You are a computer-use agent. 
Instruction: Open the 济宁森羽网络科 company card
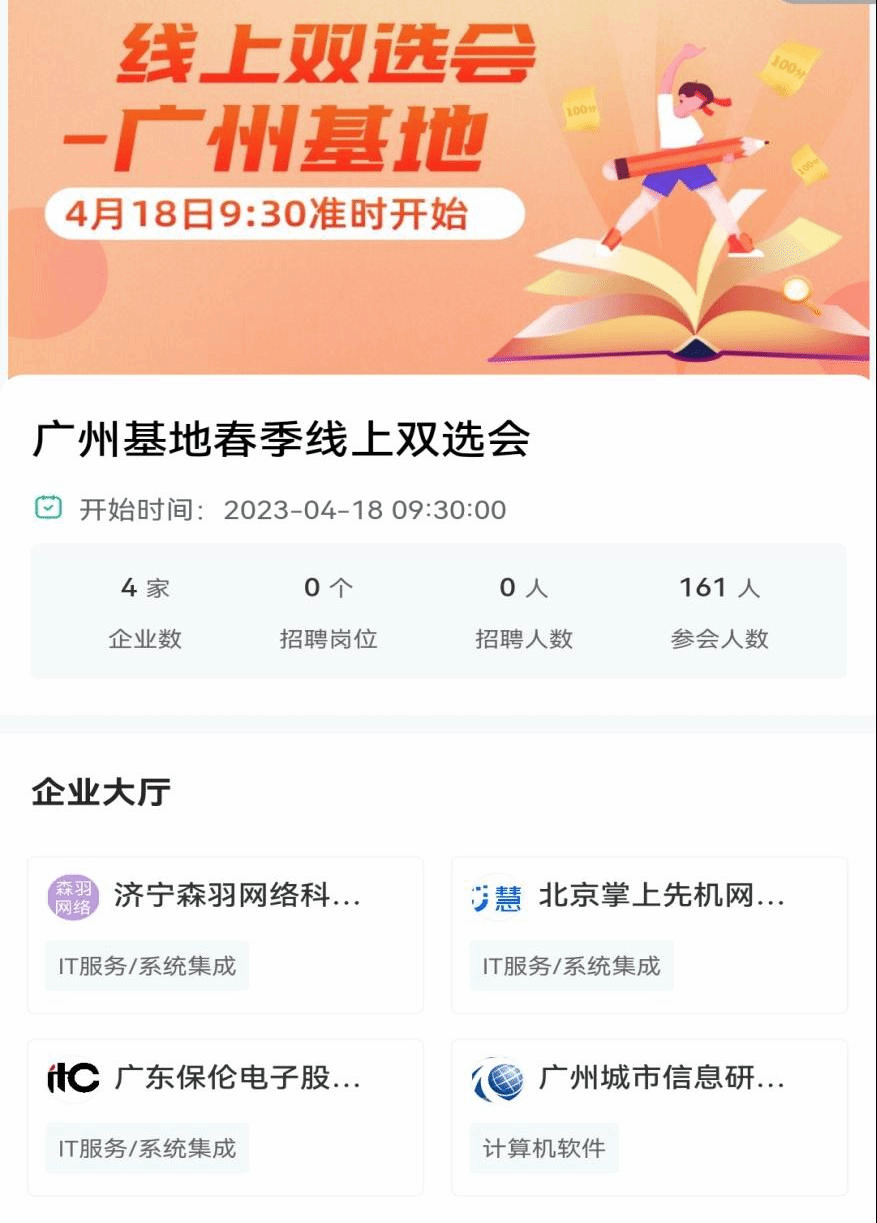225,933
